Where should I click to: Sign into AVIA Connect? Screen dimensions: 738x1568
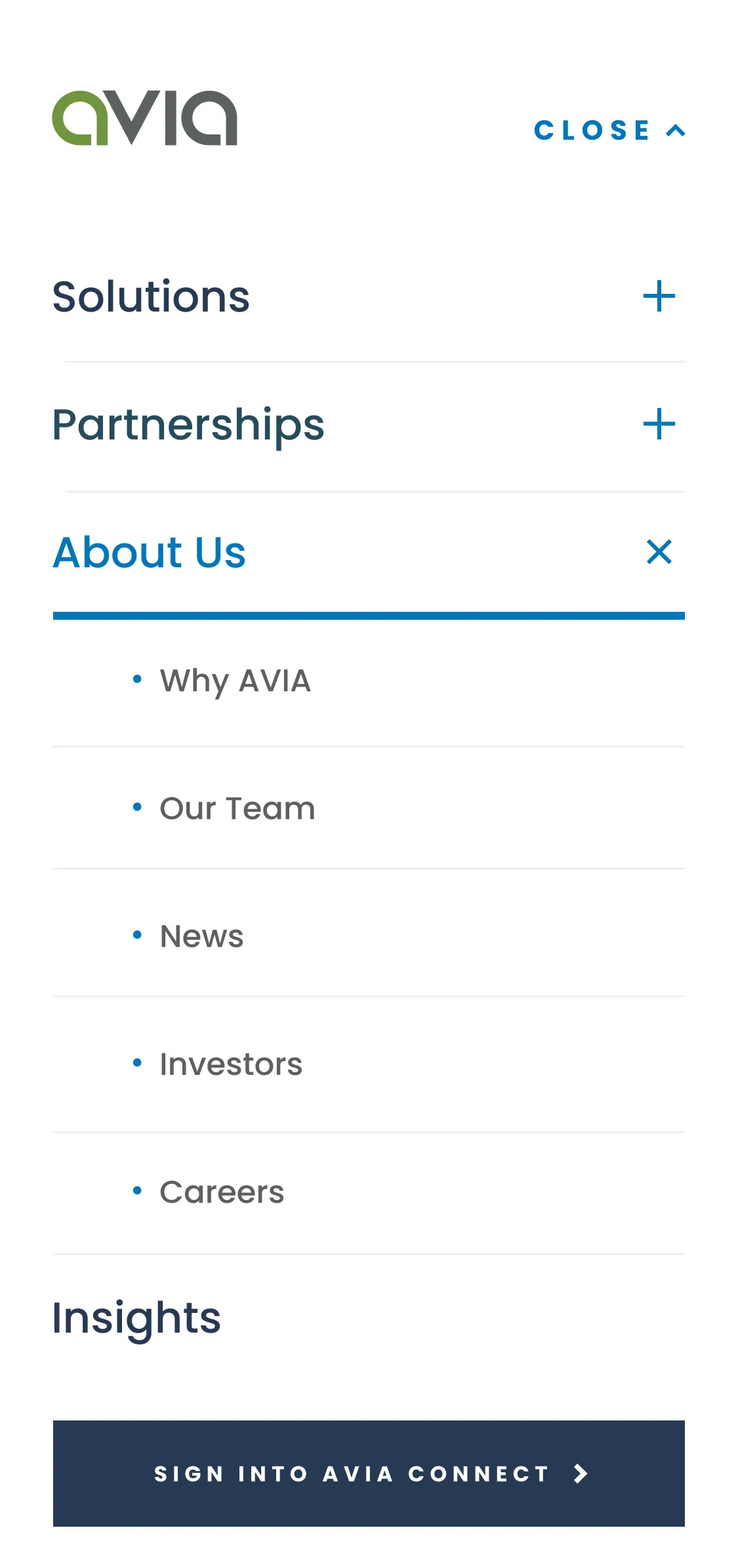(369, 1474)
